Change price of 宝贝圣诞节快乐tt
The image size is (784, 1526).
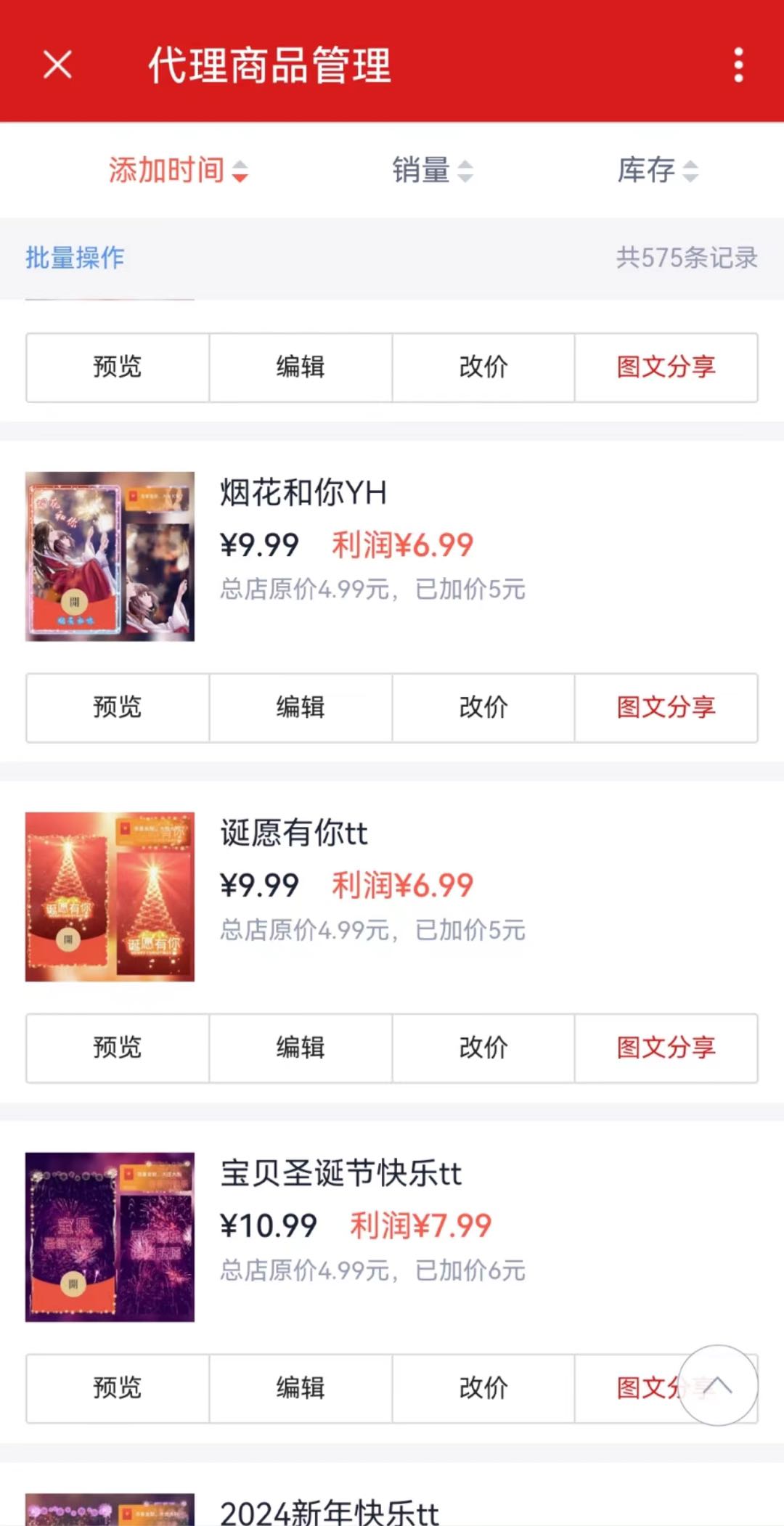[x=483, y=1389]
